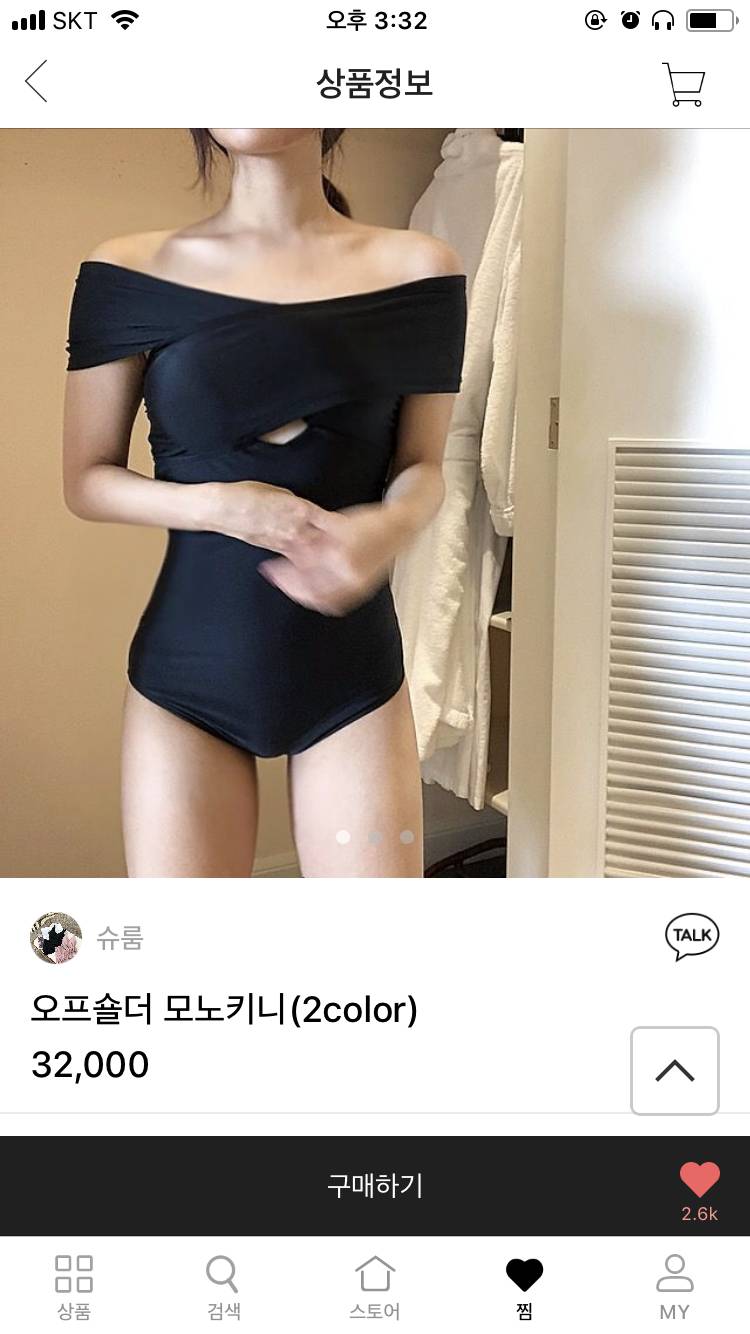Tap the 슈룸 store profile thumbnail
The image size is (750, 1334).
pyautogui.click(x=55, y=939)
